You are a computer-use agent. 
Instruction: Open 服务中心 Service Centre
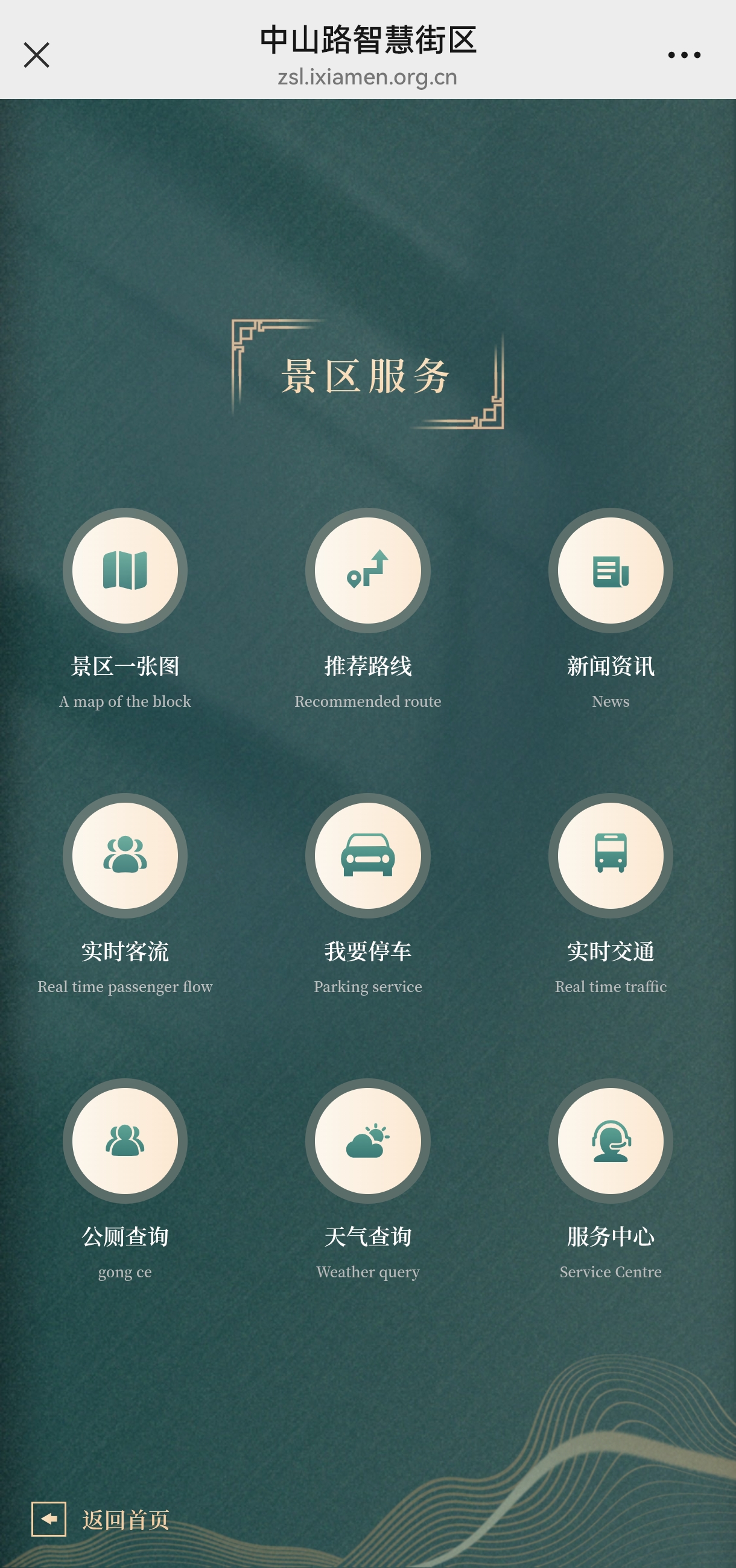click(610, 1140)
